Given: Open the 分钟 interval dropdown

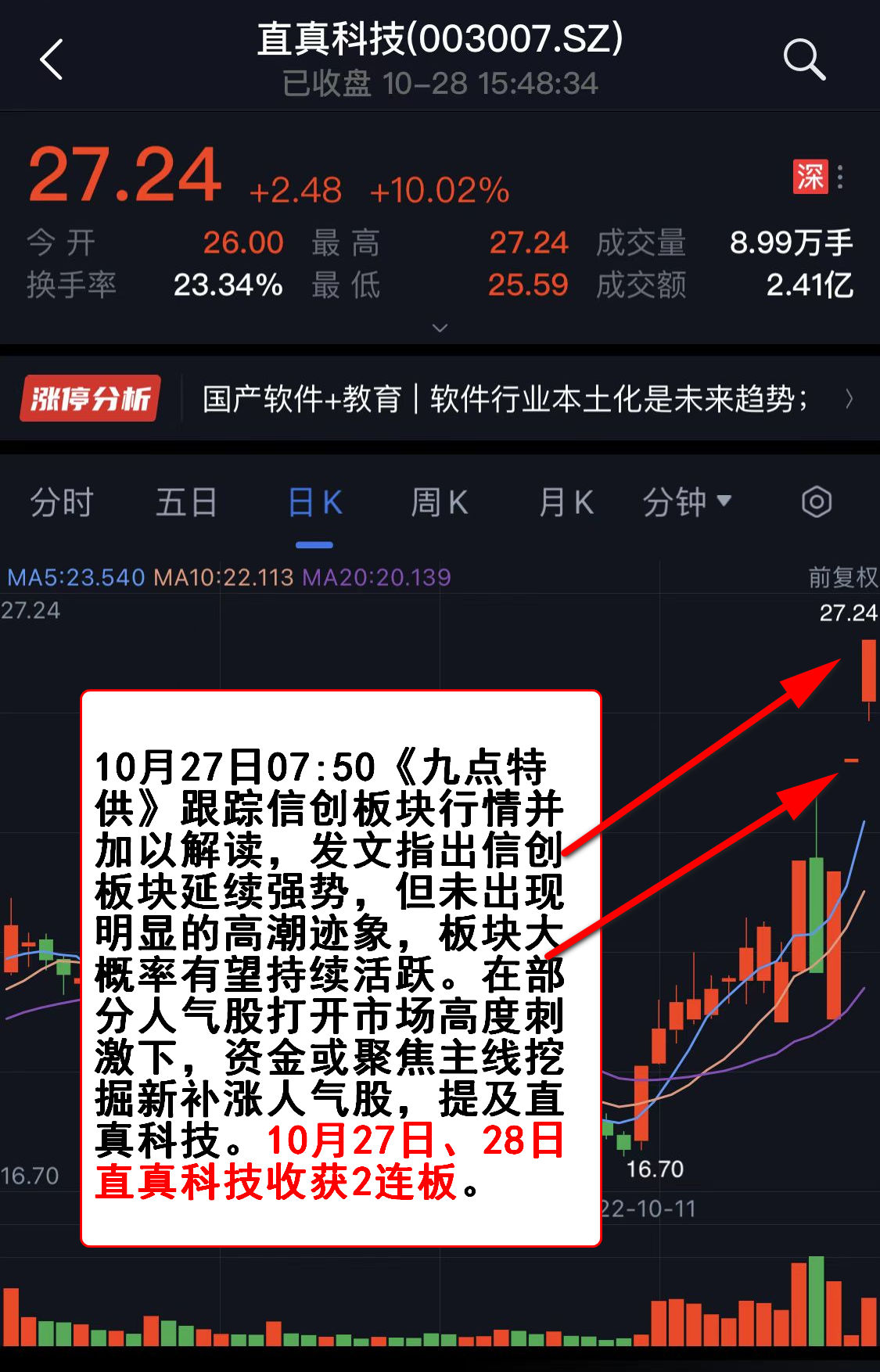Looking at the screenshot, I should [687, 502].
